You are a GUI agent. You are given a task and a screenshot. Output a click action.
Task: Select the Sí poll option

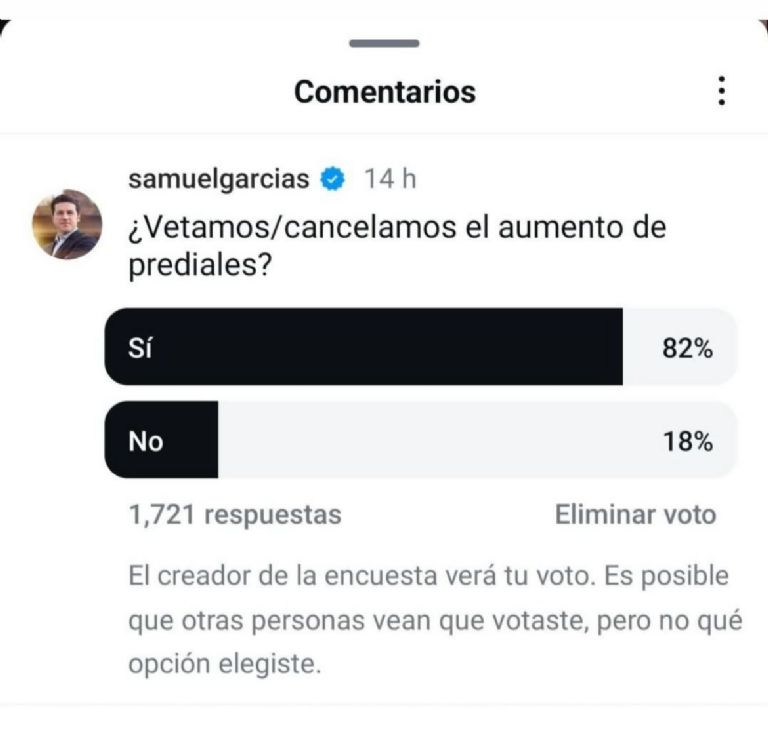point(420,347)
